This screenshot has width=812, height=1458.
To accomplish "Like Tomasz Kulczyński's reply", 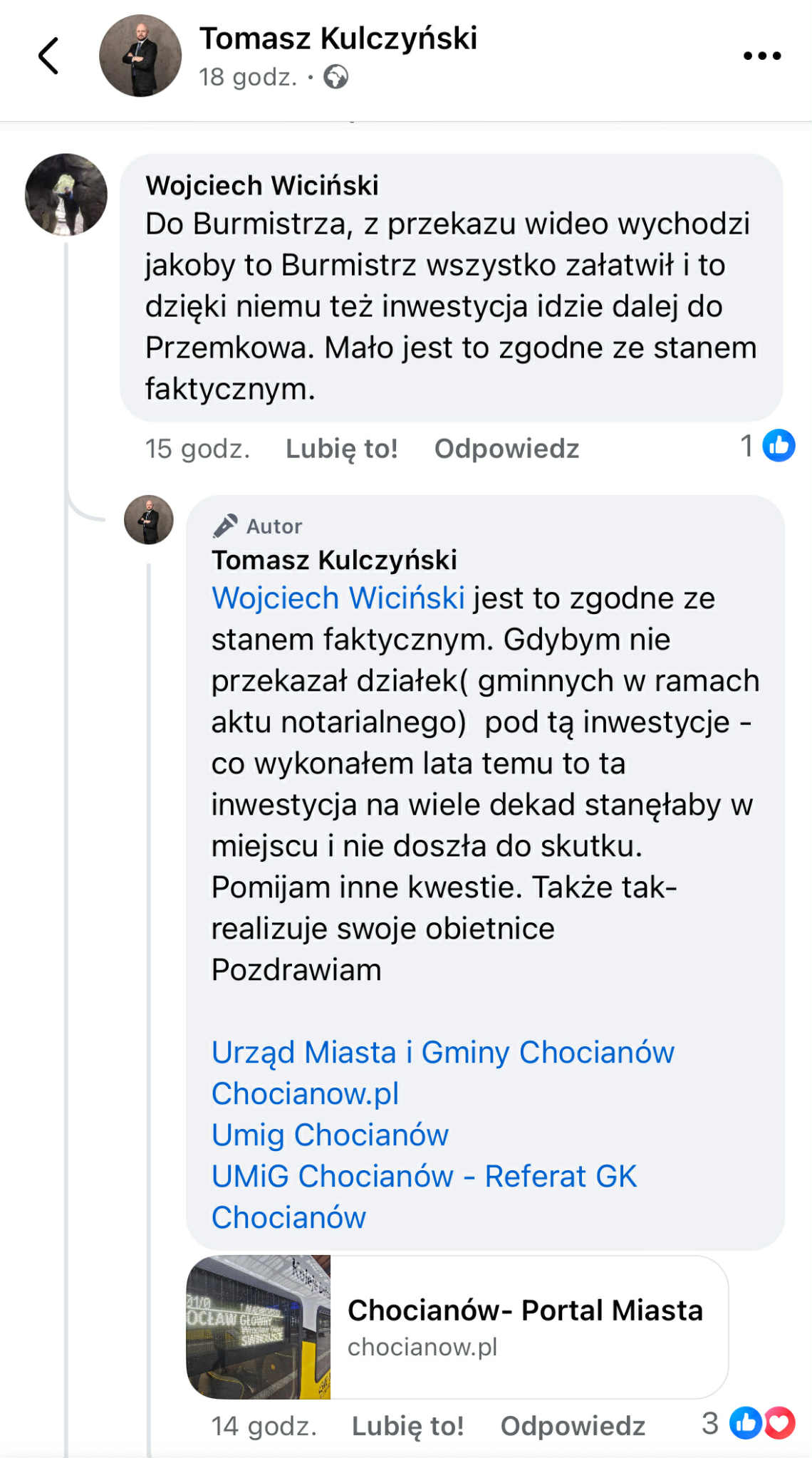I will click(407, 1426).
